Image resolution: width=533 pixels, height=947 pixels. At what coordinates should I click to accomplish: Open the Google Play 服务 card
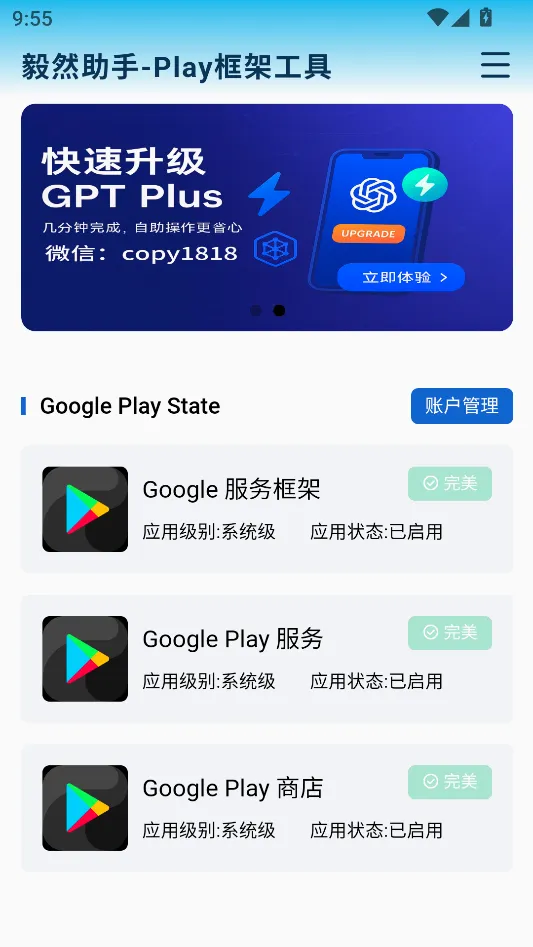pos(267,658)
